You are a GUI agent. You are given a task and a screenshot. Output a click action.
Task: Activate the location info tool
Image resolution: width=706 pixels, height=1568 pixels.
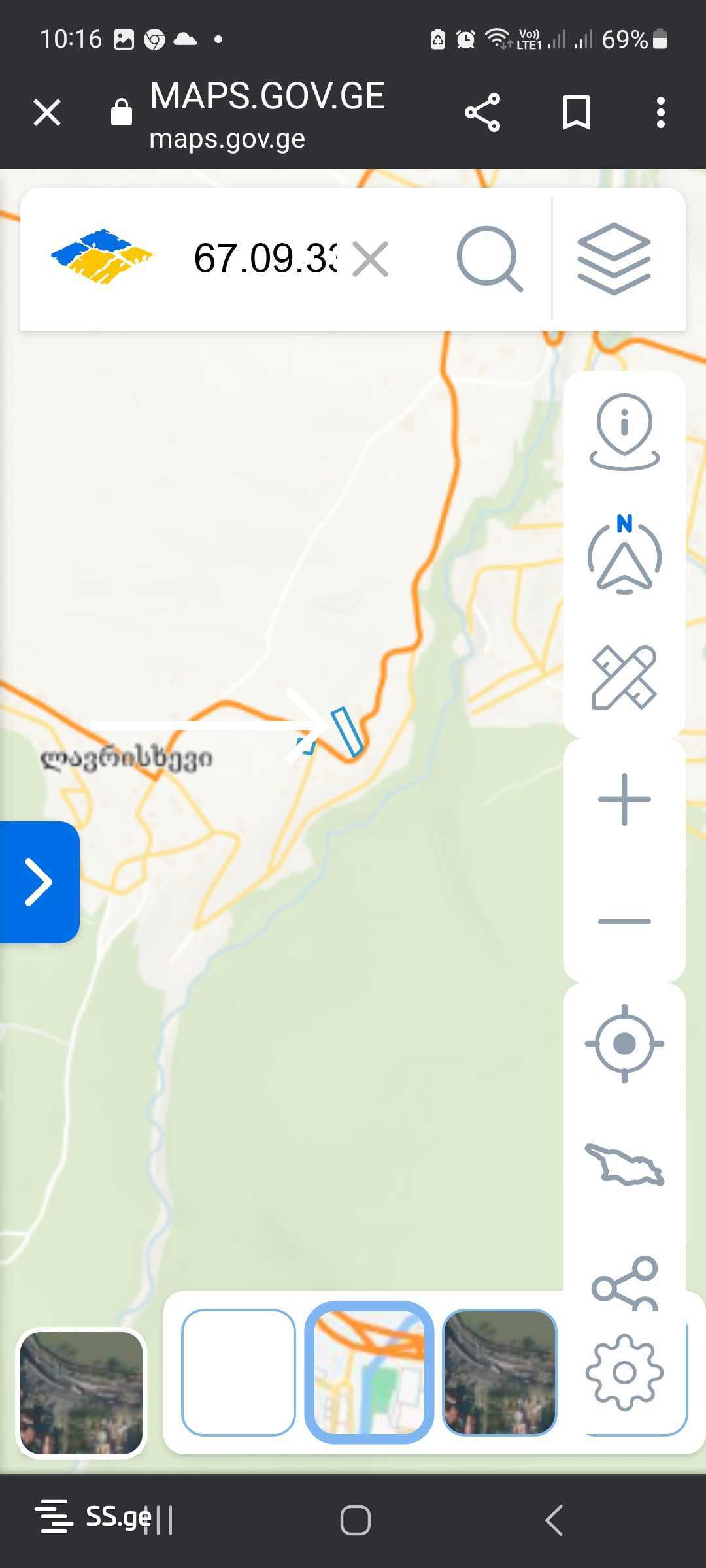(624, 432)
